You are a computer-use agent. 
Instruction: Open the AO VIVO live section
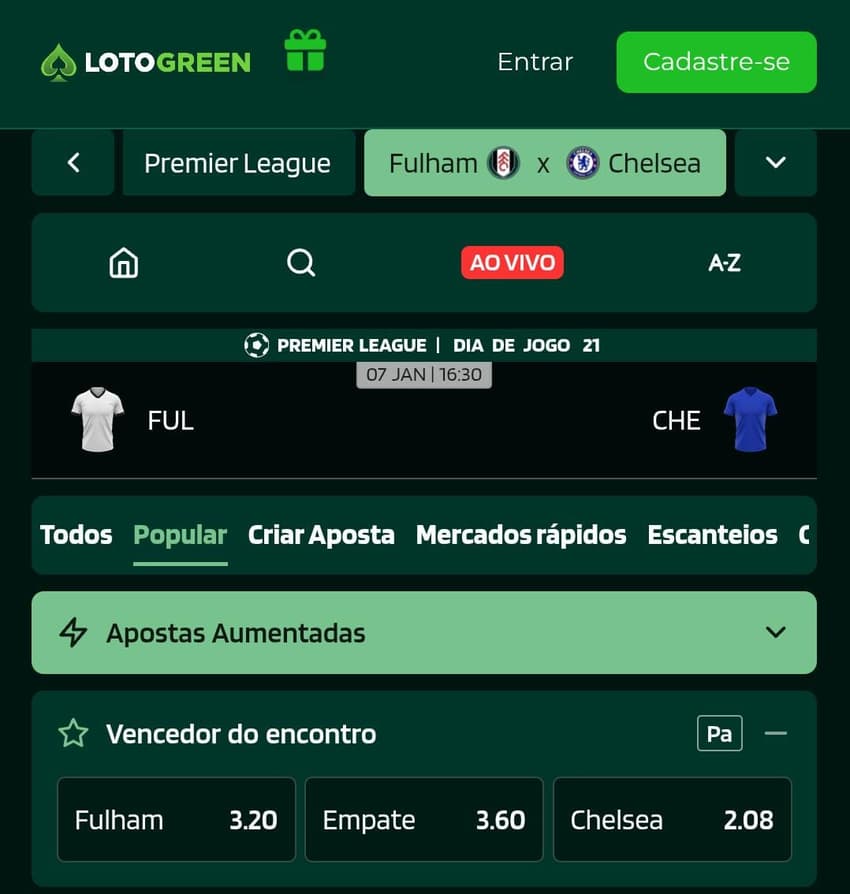tap(512, 263)
